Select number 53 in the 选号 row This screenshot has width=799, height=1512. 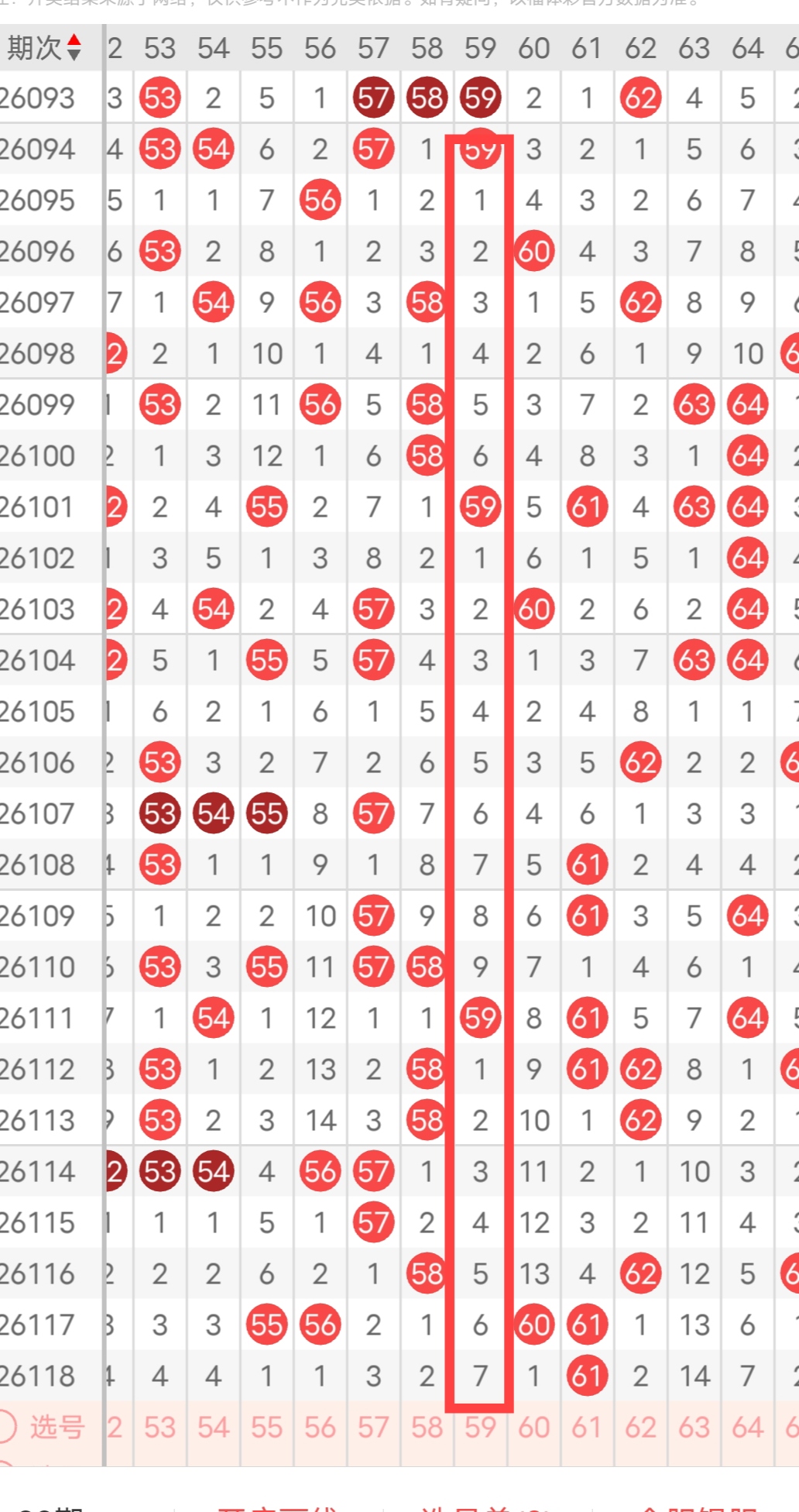pos(159,1427)
